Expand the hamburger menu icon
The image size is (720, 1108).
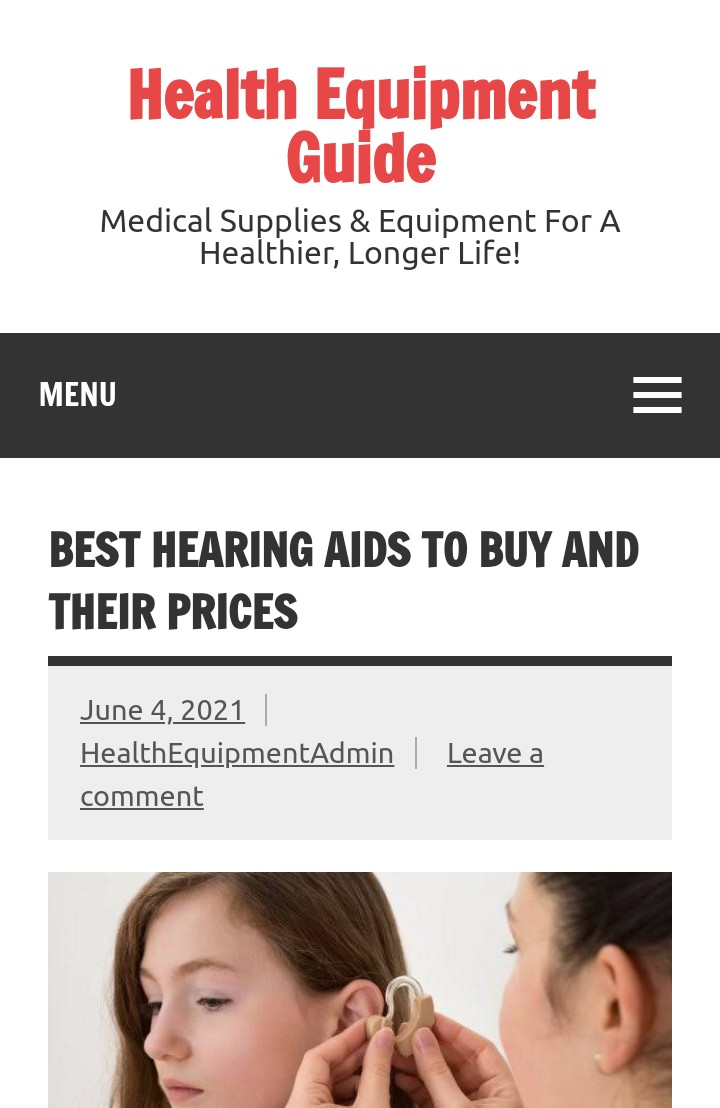tap(657, 395)
